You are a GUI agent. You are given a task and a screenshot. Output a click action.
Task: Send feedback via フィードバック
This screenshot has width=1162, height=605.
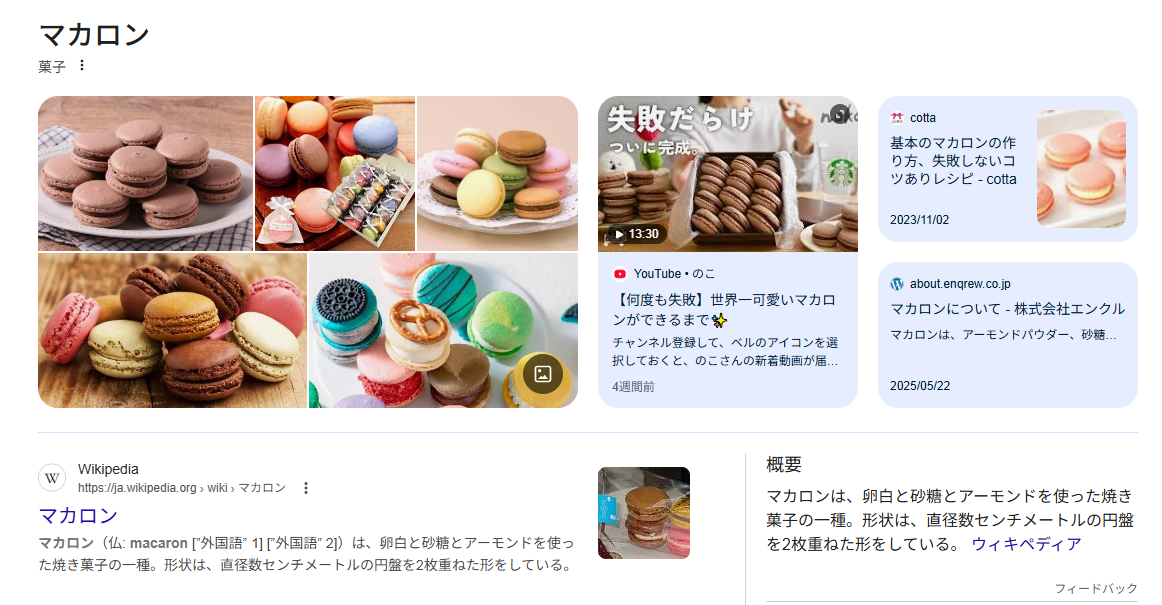point(1096,588)
